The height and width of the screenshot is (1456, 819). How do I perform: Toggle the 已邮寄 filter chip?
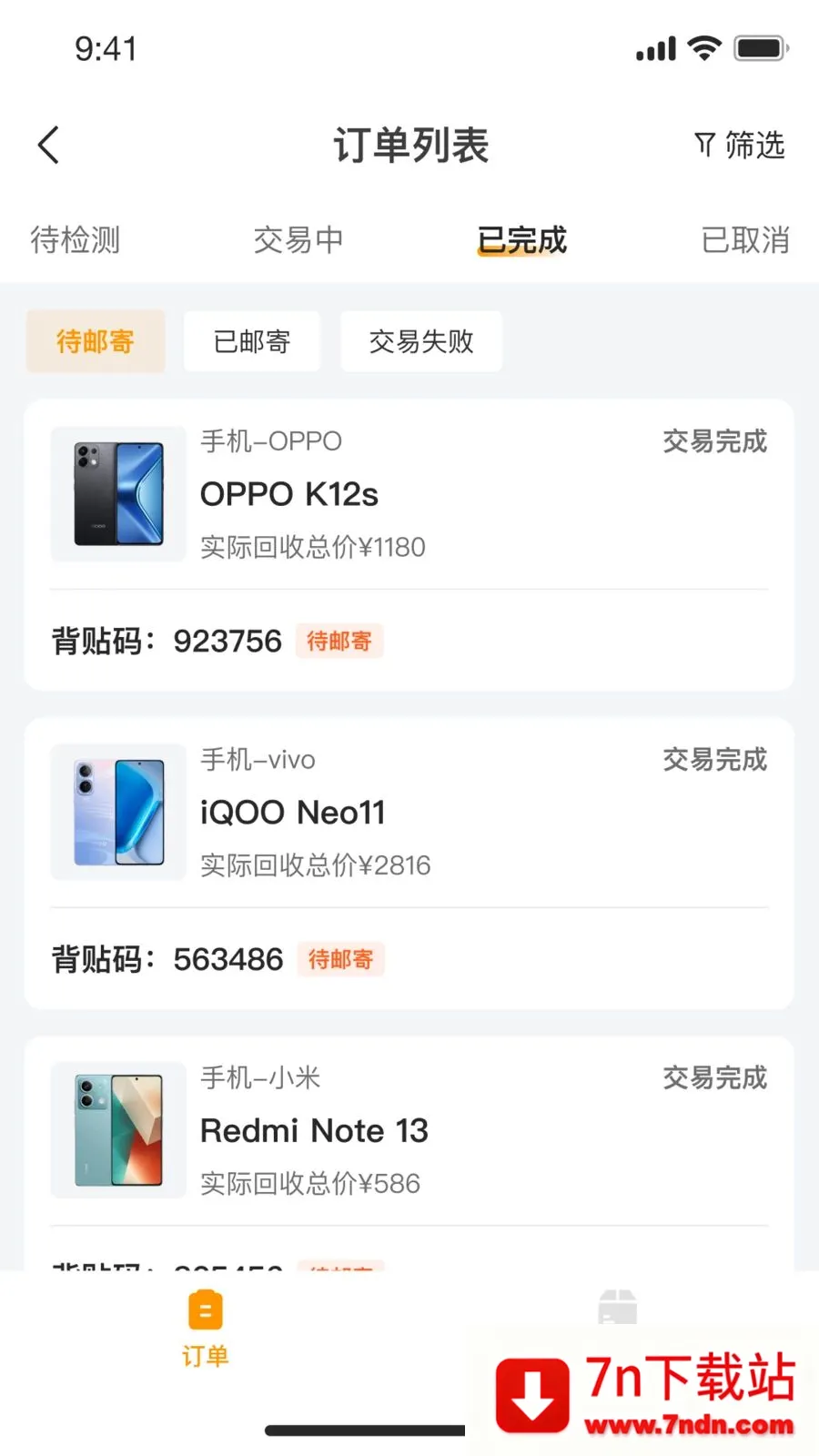point(252,341)
